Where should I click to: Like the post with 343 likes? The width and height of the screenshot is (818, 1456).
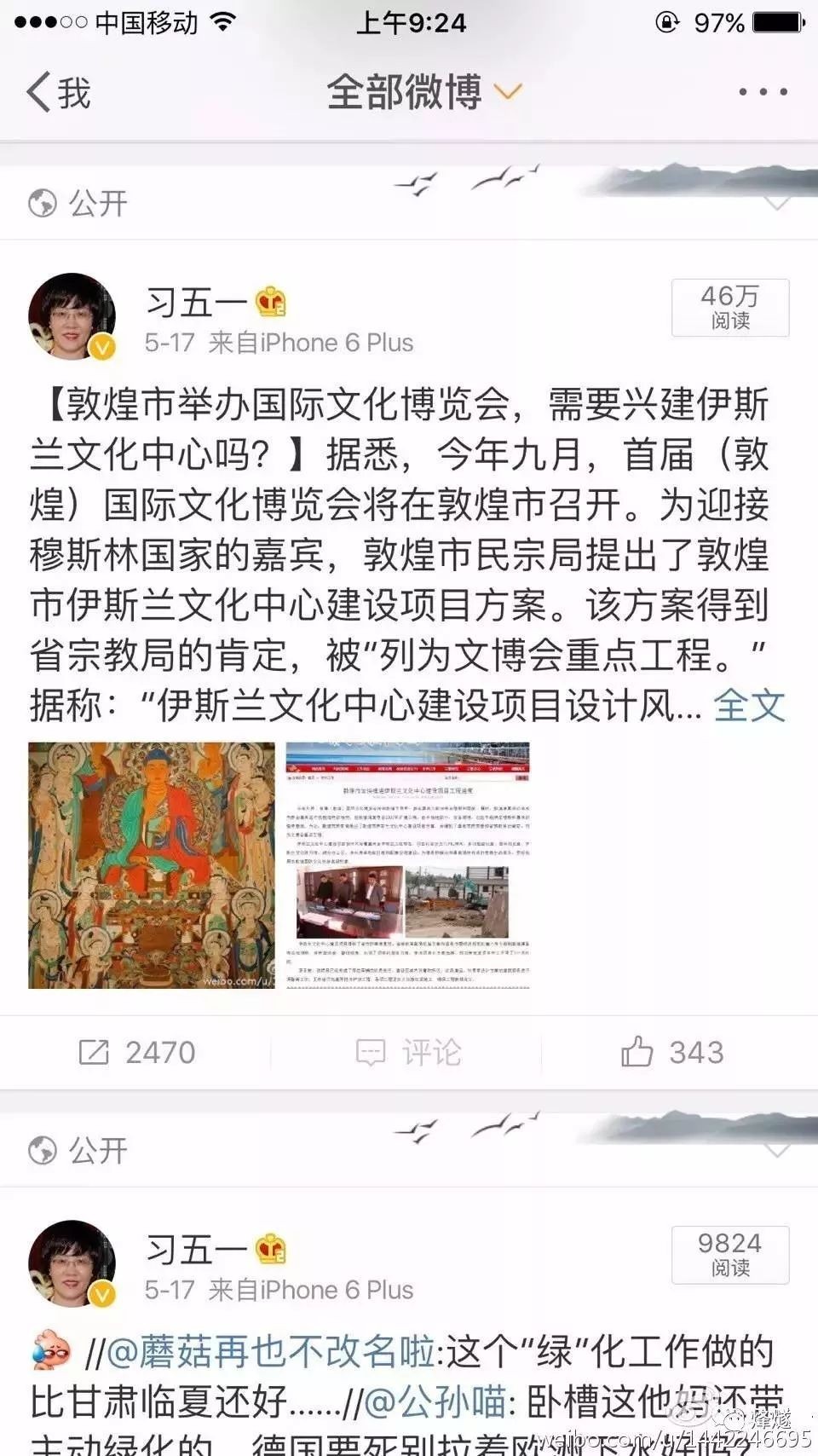point(672,1053)
